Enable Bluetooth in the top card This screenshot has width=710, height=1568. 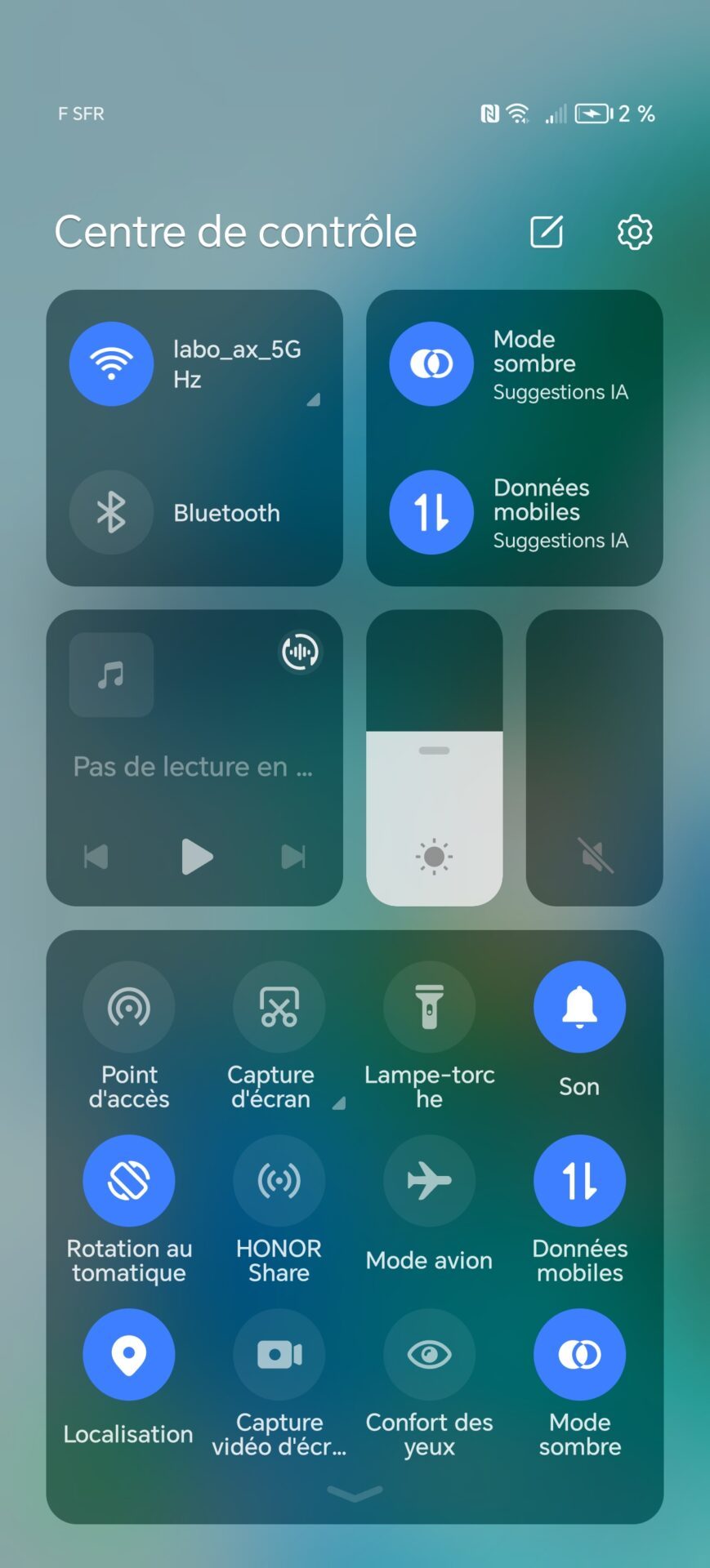111,513
